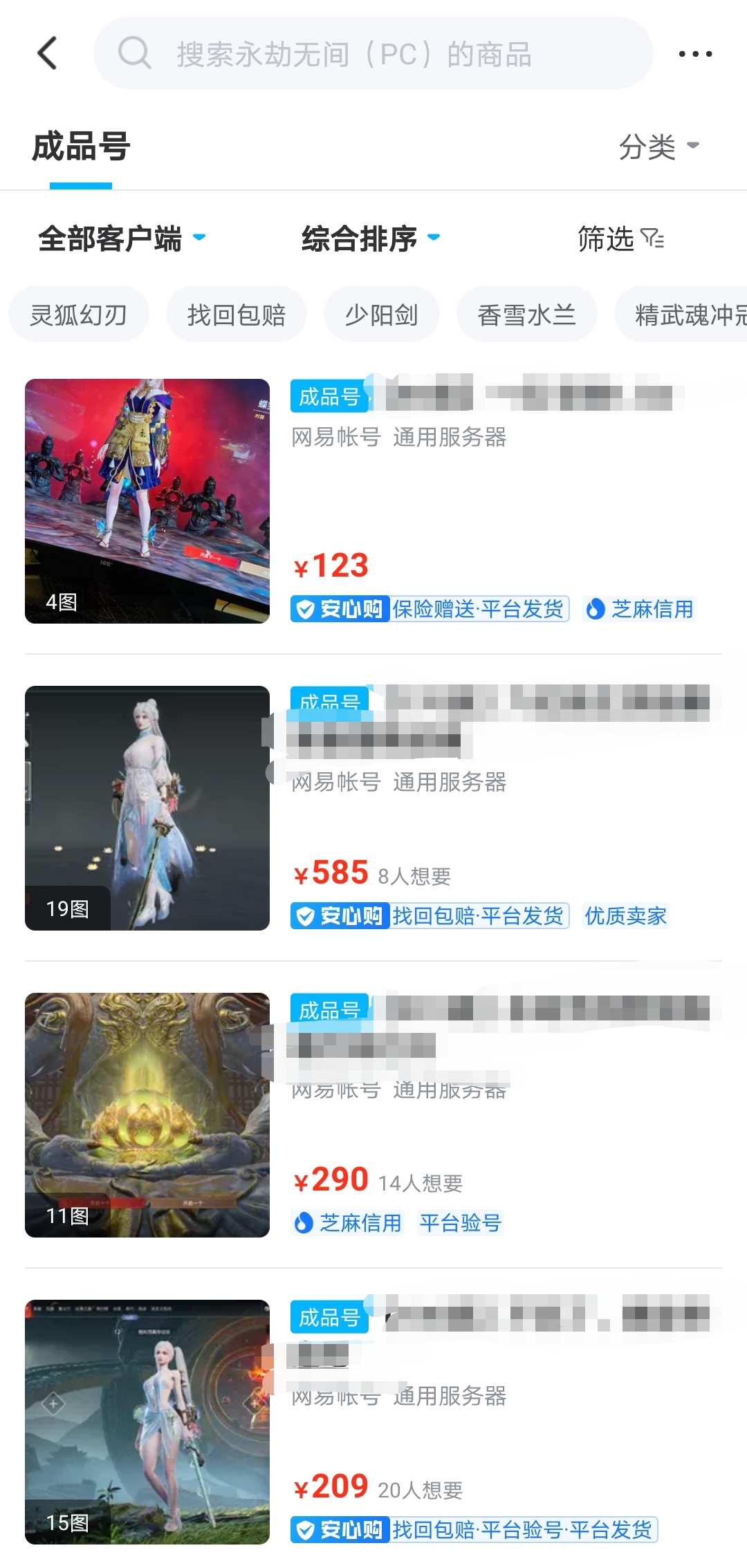Choose the 少阳剑 chip
The image size is (747, 1568).
point(381,315)
